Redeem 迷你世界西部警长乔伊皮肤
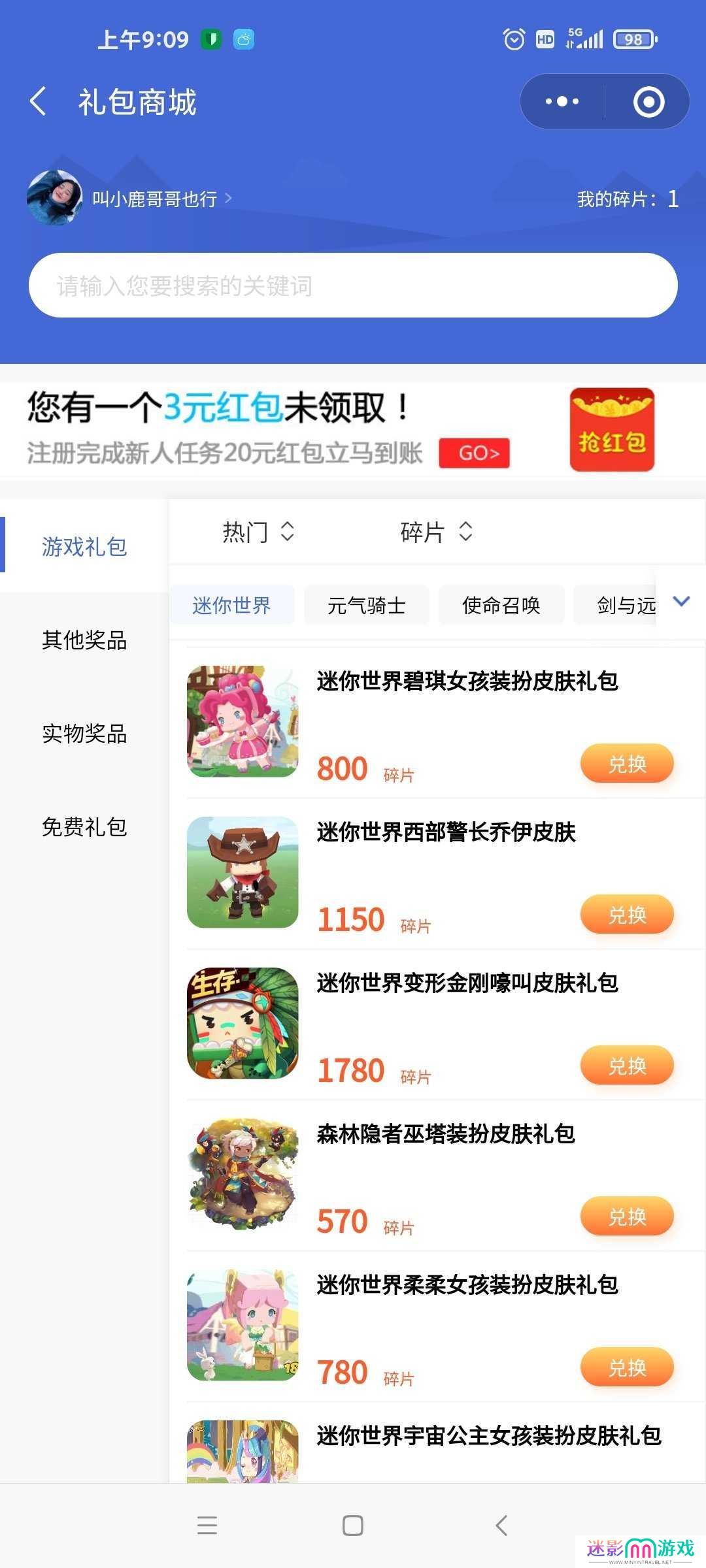Screen dimensions: 706x1568 (x=626, y=914)
